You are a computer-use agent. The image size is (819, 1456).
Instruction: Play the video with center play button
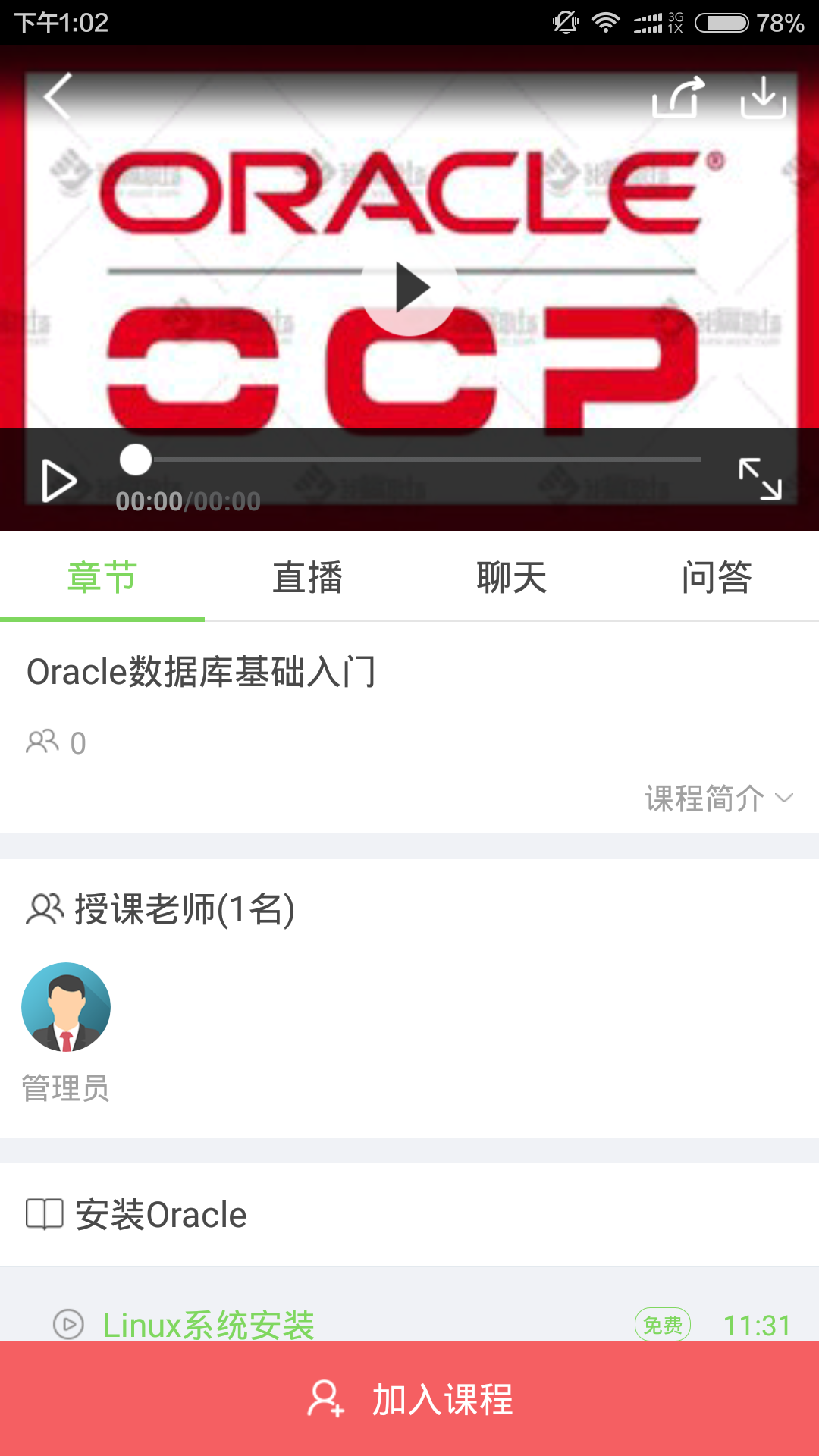409,288
